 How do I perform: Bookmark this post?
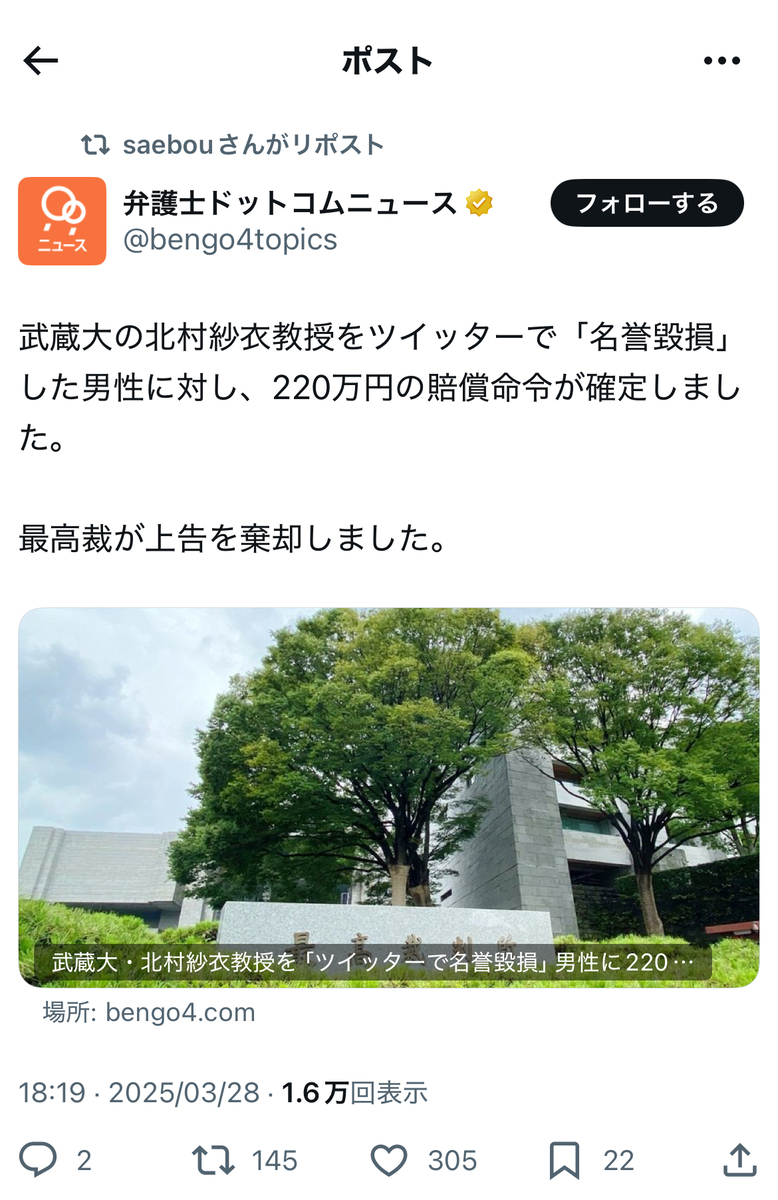564,1160
